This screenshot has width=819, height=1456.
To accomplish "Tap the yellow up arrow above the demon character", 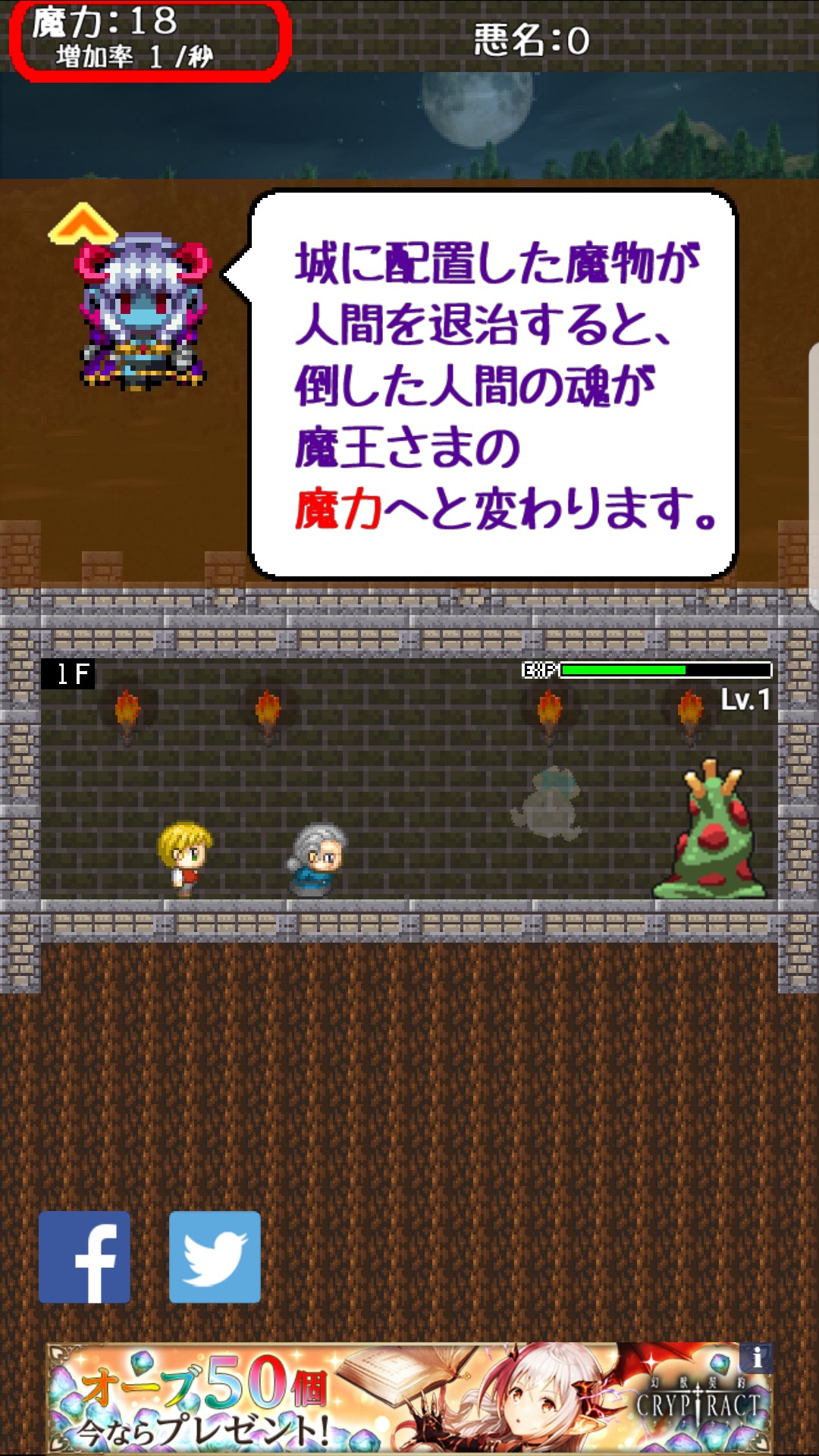I will coord(83,222).
